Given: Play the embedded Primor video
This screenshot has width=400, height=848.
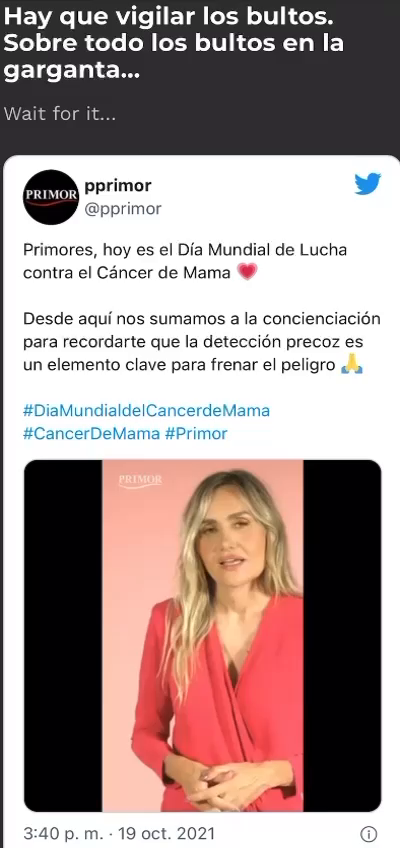Looking at the screenshot, I should [202, 635].
